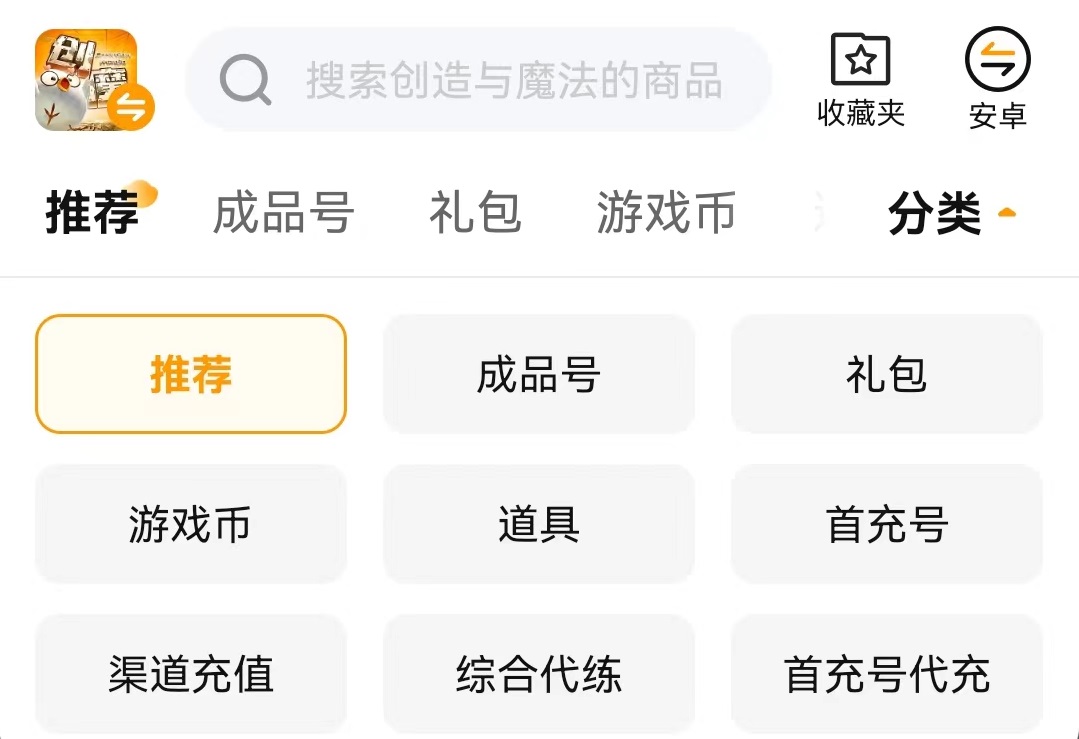The height and width of the screenshot is (739, 1079).
Task: Switch platform via the 安卓 button
Action: (x=997, y=80)
